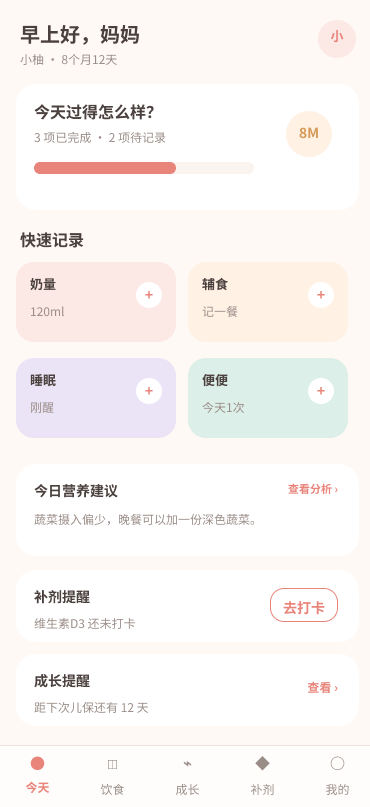This screenshot has width=370, height=807.
Task: Add a 便便 diaper record
Action: (x=321, y=391)
